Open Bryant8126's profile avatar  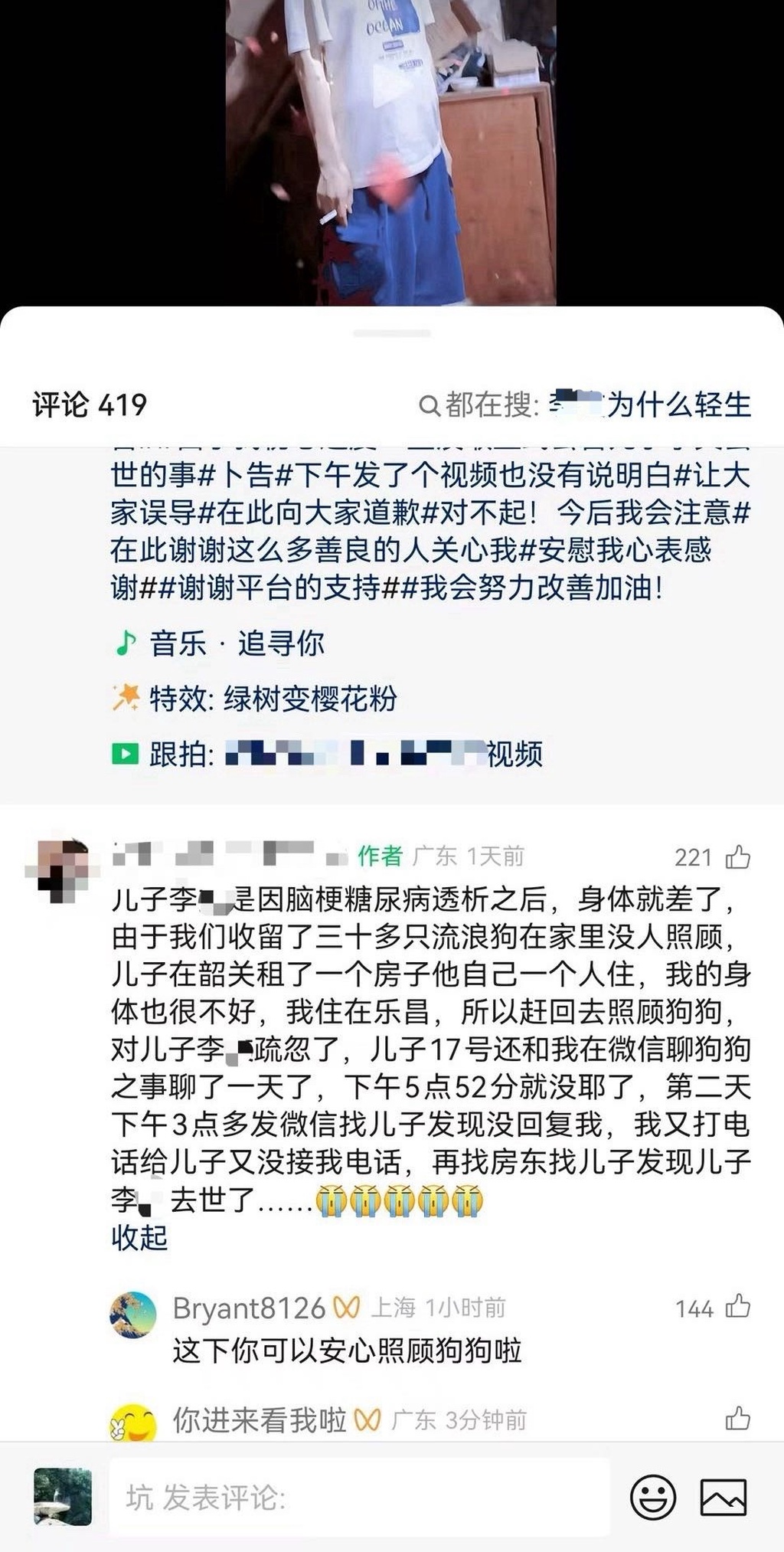[x=133, y=1315]
